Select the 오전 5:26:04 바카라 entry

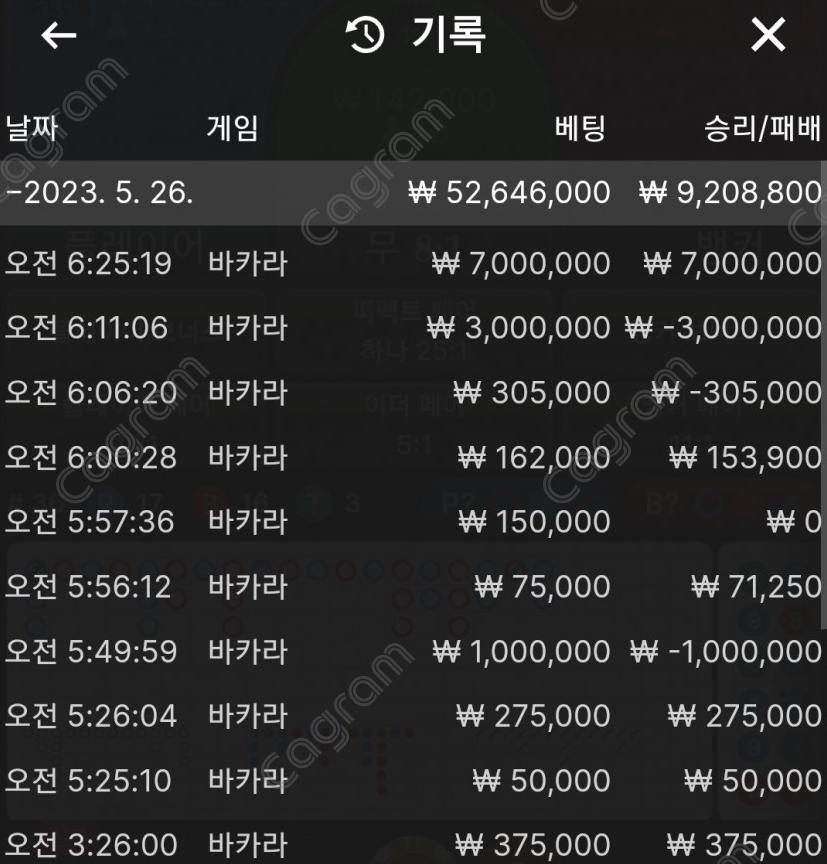(x=413, y=716)
